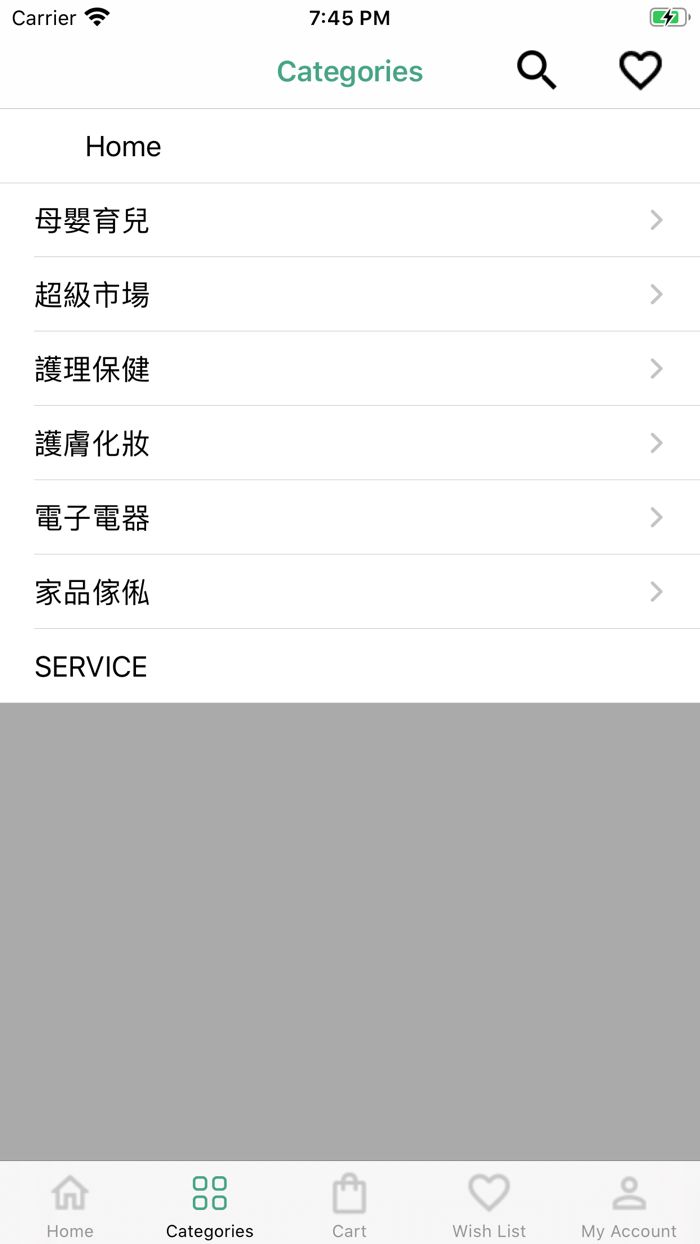
Task: Select the Categories tab in bottom bar
Action: (210, 1205)
